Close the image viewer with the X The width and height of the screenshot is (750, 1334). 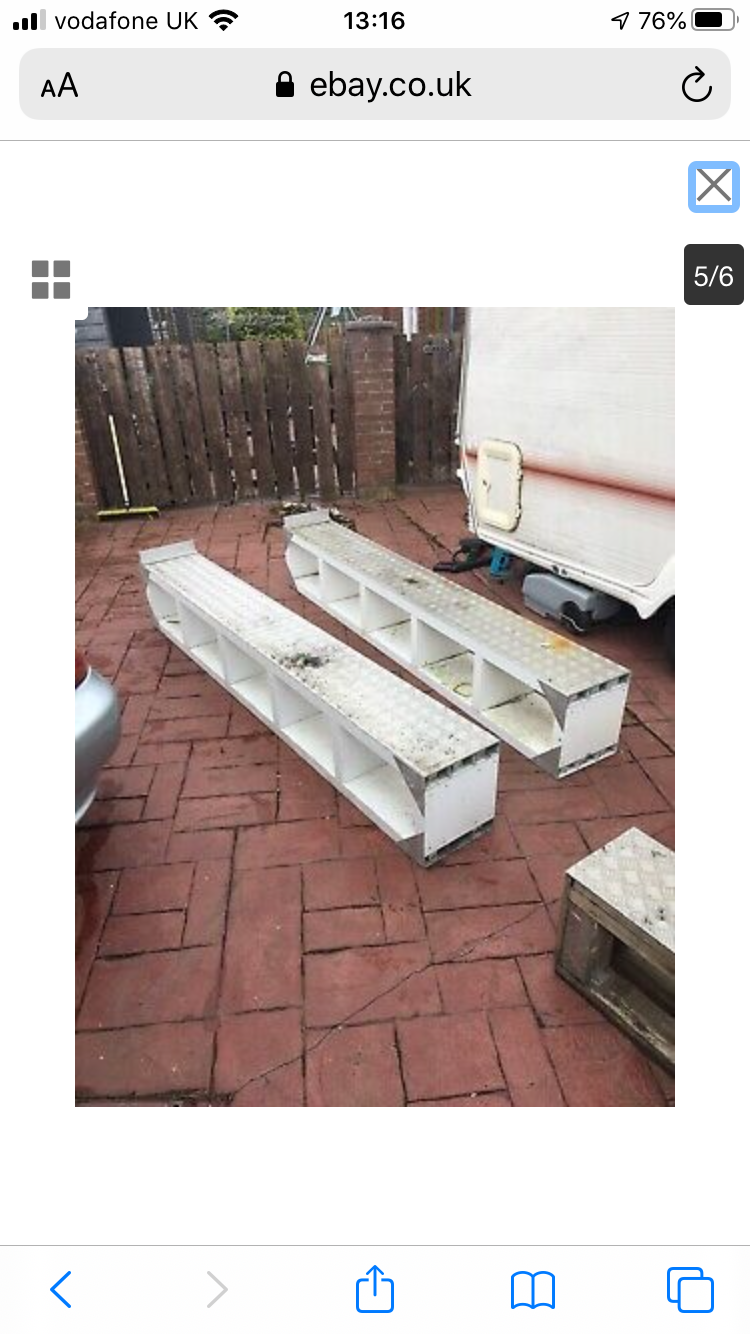(714, 187)
